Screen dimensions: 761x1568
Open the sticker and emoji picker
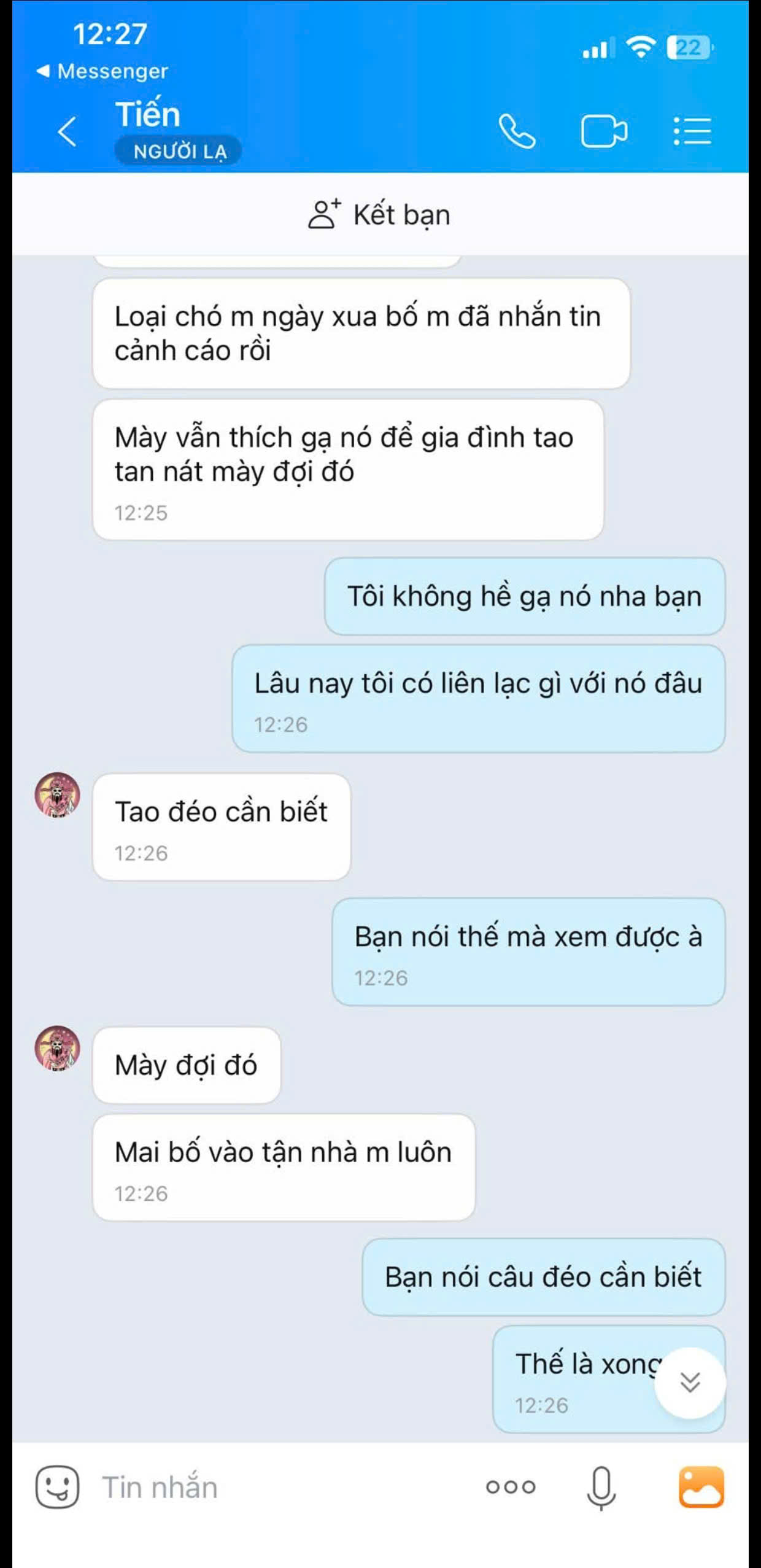(57, 1487)
